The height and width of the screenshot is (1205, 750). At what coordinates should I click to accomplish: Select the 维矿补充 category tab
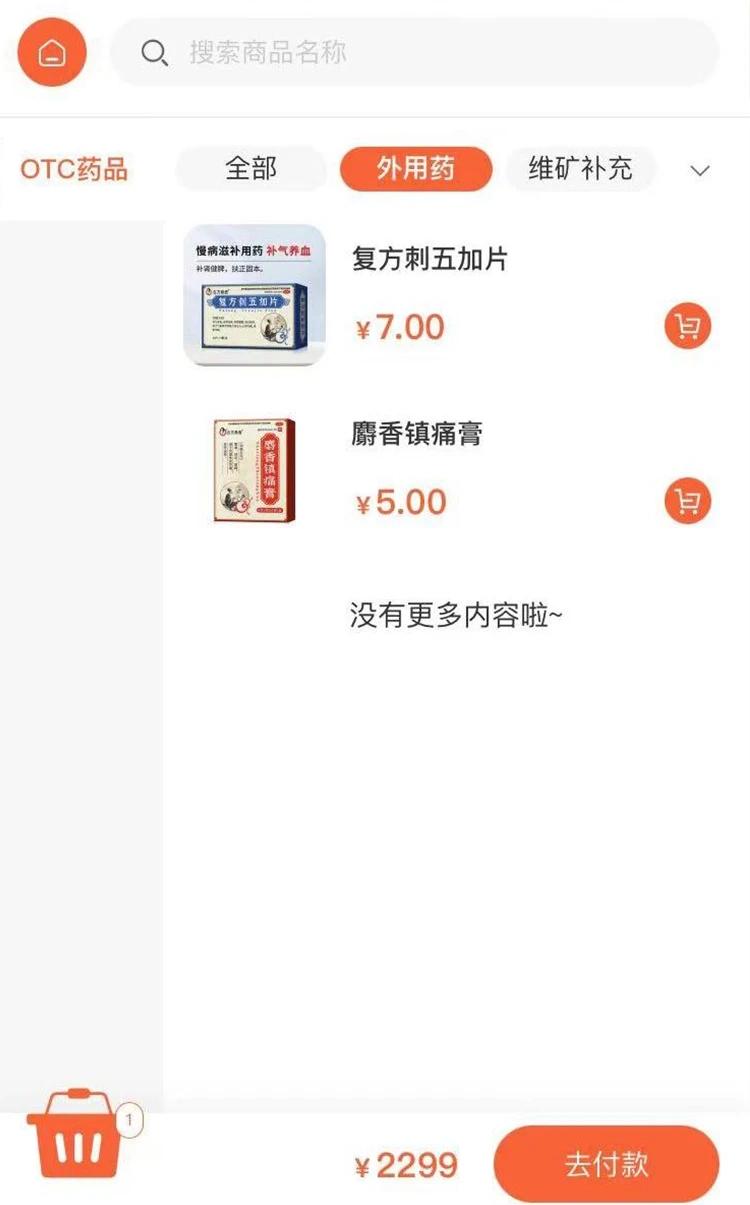point(581,170)
